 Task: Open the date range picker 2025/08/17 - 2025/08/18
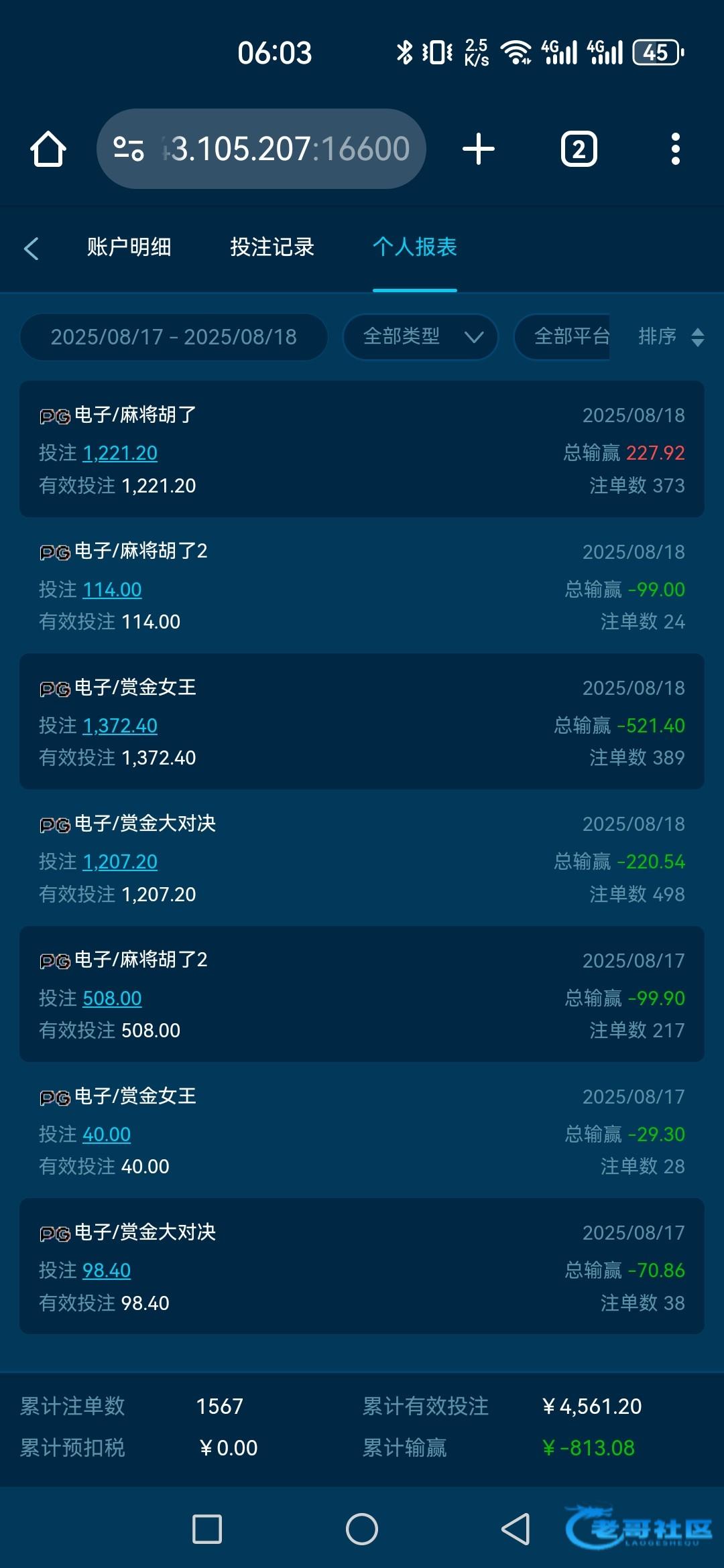click(x=174, y=336)
